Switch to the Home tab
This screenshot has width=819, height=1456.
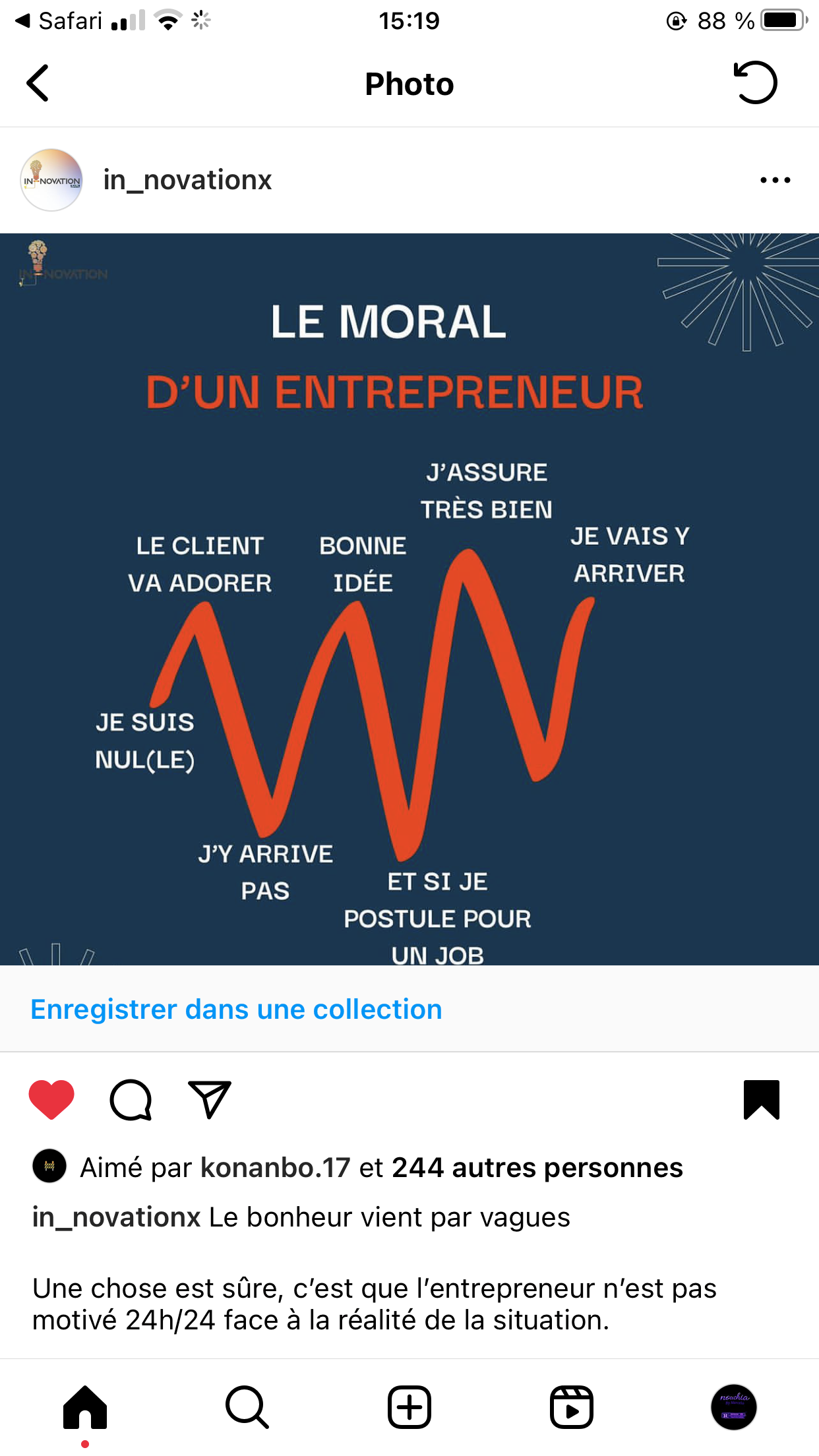(x=85, y=1407)
